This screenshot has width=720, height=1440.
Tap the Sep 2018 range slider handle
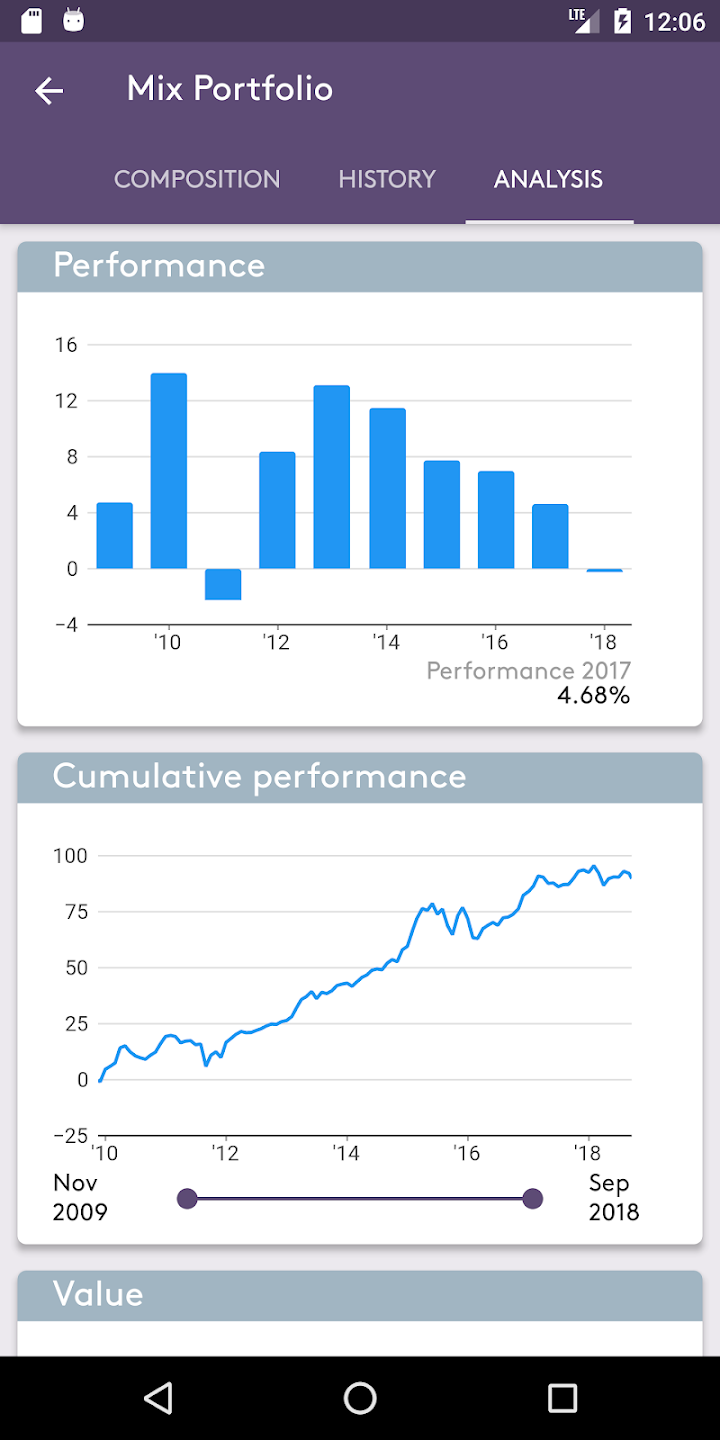point(533,1198)
